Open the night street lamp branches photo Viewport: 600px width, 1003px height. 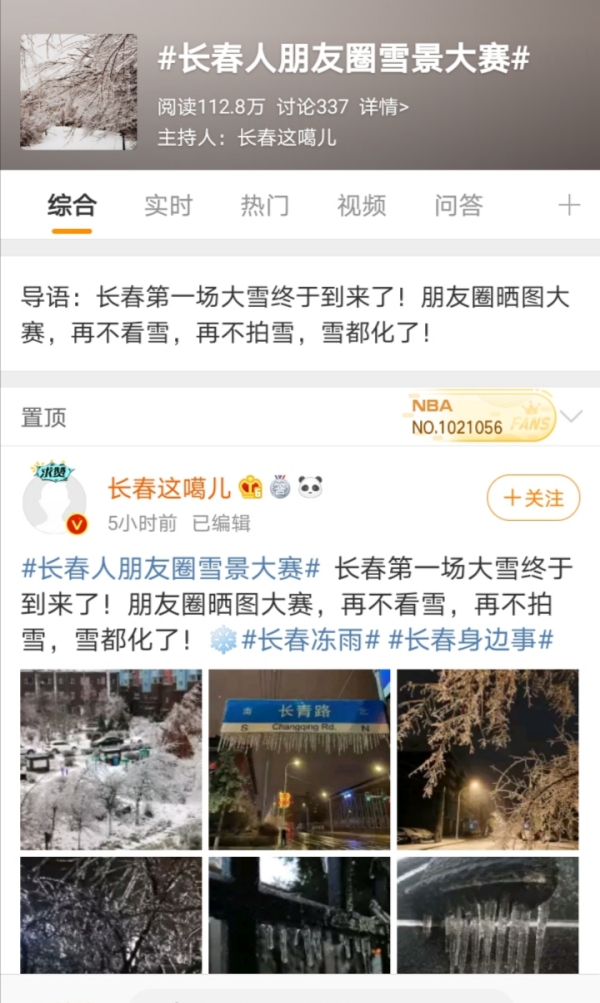point(487,759)
